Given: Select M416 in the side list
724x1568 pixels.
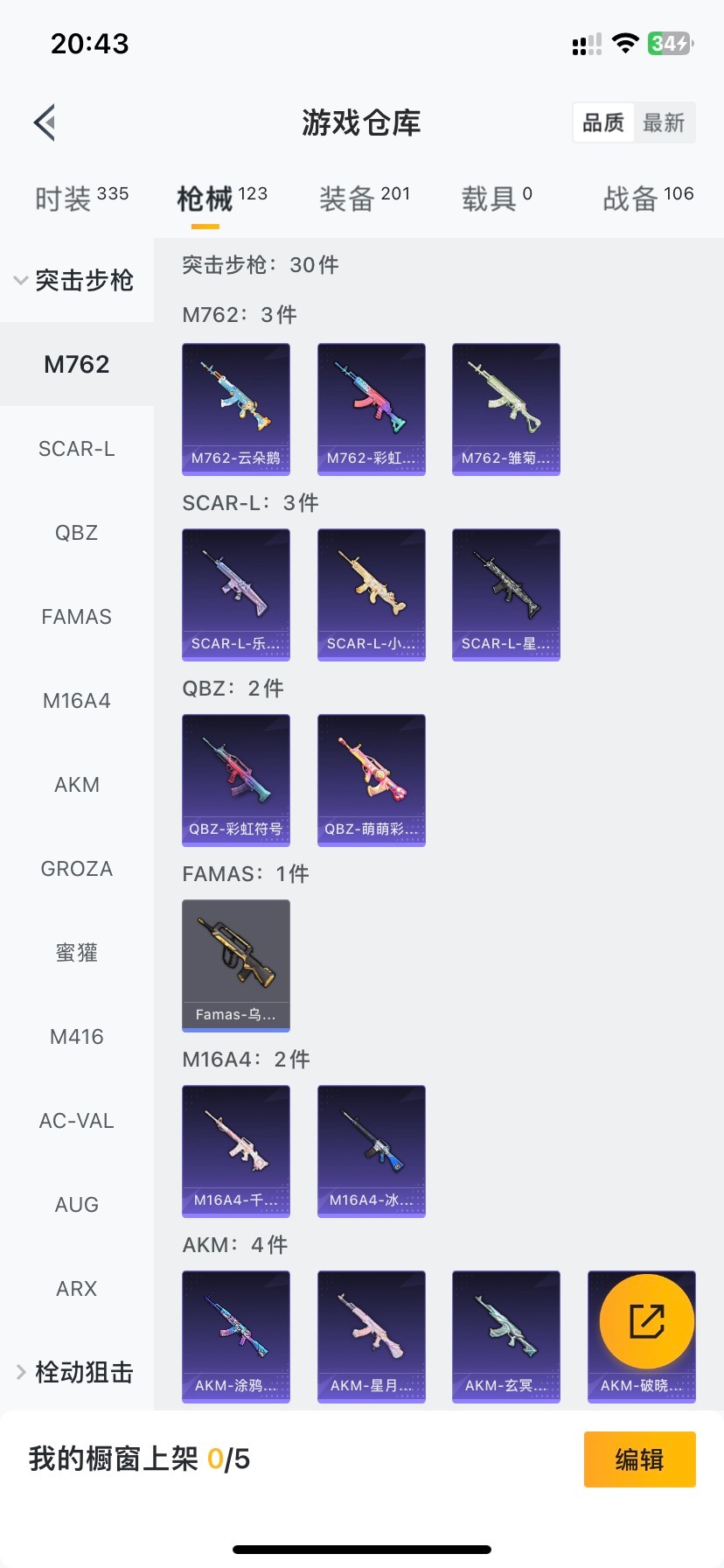Looking at the screenshot, I should (77, 1037).
